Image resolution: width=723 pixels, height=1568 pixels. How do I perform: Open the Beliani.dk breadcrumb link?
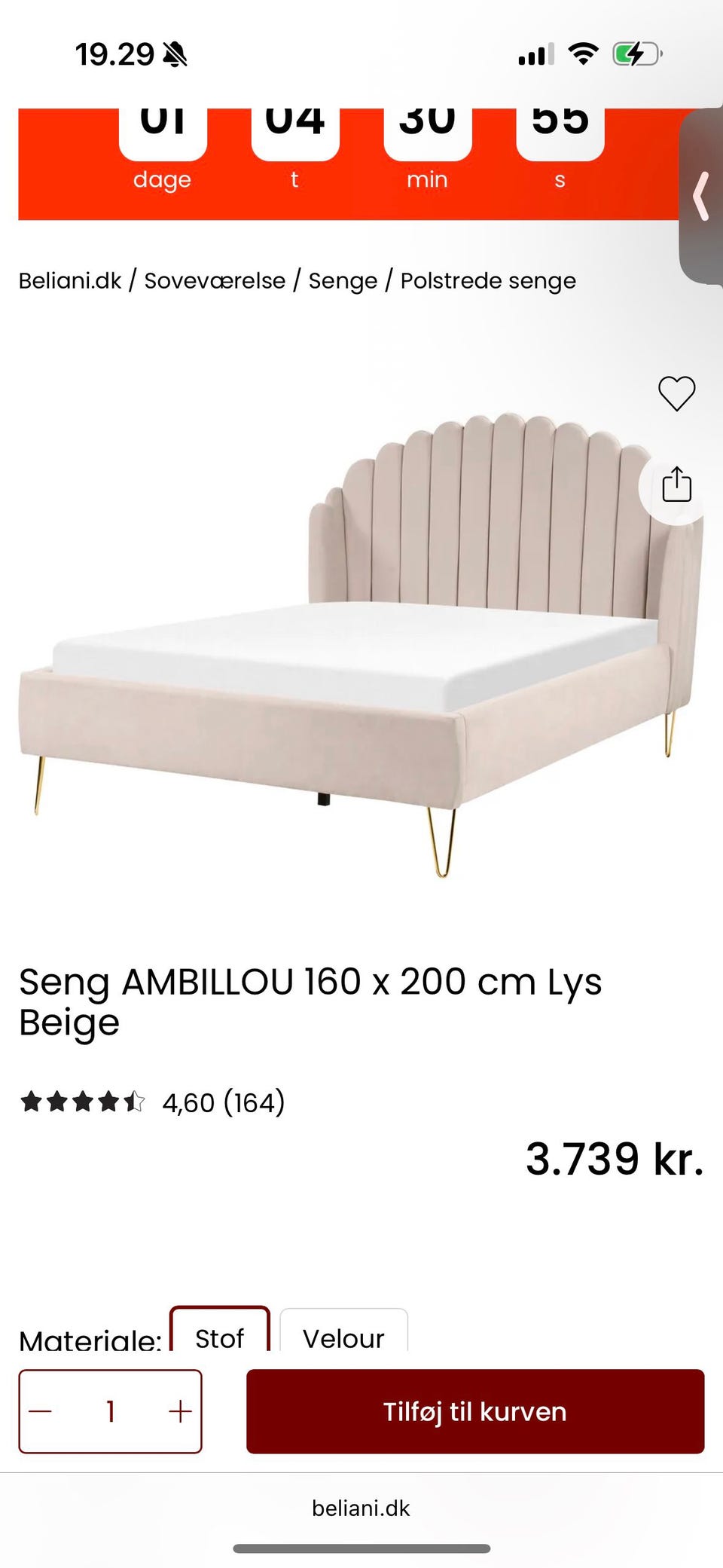pyautogui.click(x=69, y=281)
